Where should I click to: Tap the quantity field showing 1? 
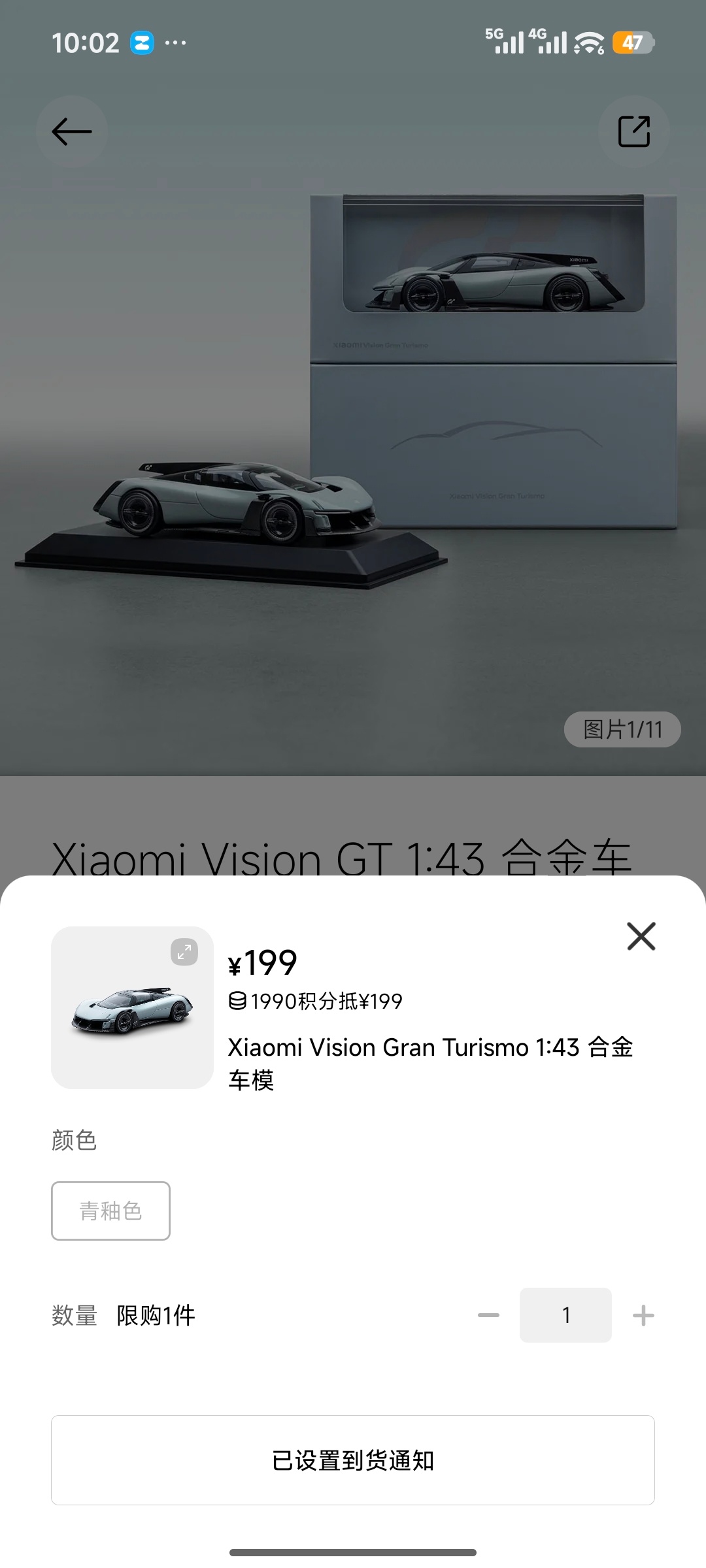565,1315
